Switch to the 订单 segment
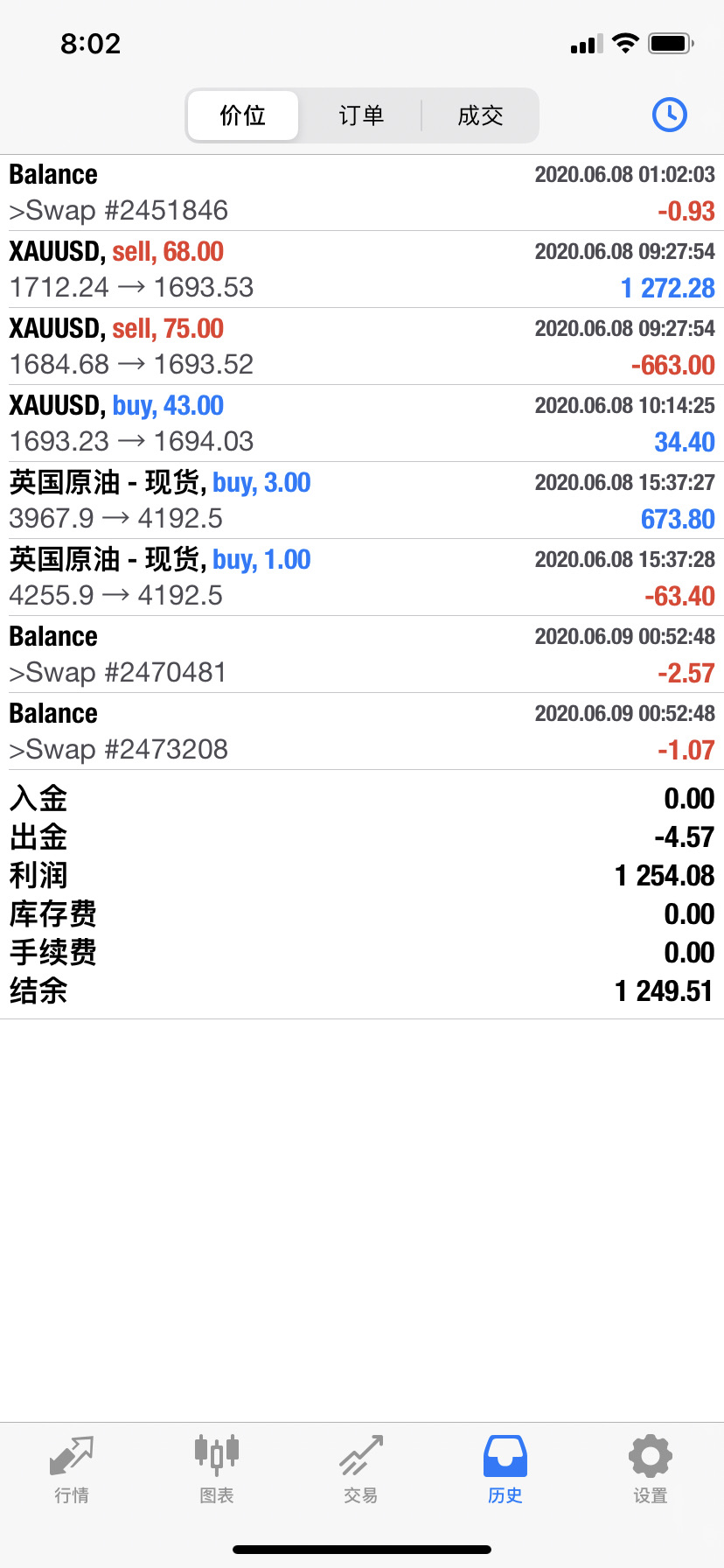The image size is (724, 1568). 361,115
